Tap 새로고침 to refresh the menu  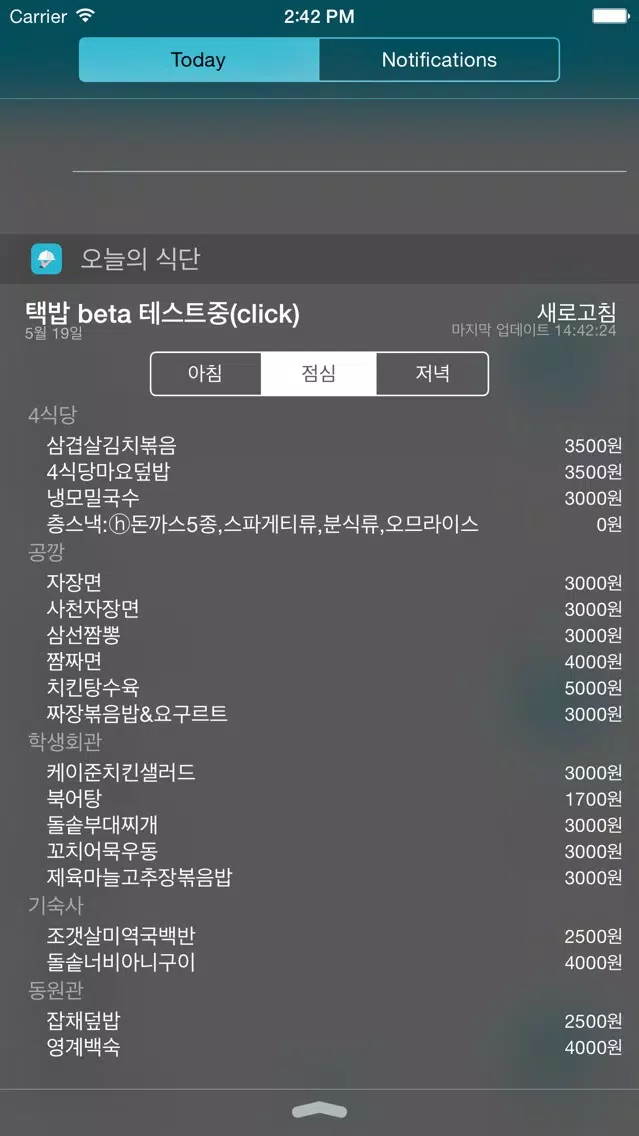pyautogui.click(x=576, y=312)
